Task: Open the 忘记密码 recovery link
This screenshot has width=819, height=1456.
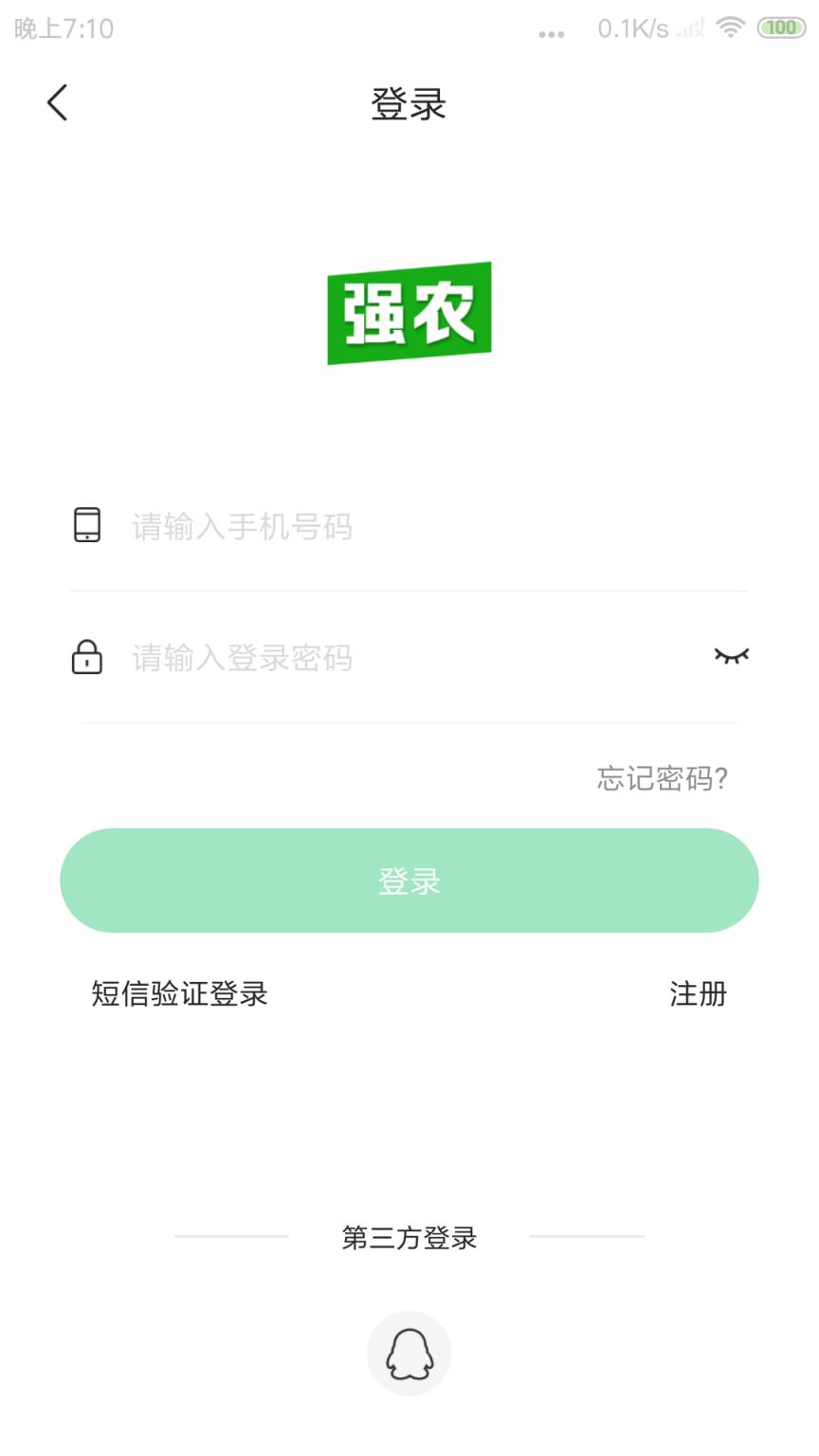Action: (662, 779)
